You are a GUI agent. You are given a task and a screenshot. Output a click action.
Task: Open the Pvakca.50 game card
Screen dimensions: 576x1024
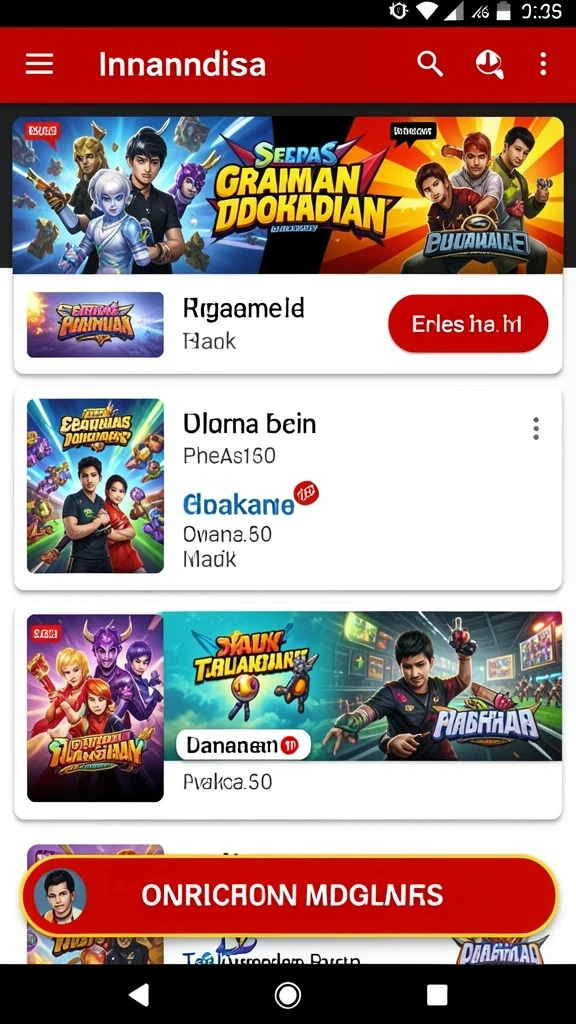(288, 711)
